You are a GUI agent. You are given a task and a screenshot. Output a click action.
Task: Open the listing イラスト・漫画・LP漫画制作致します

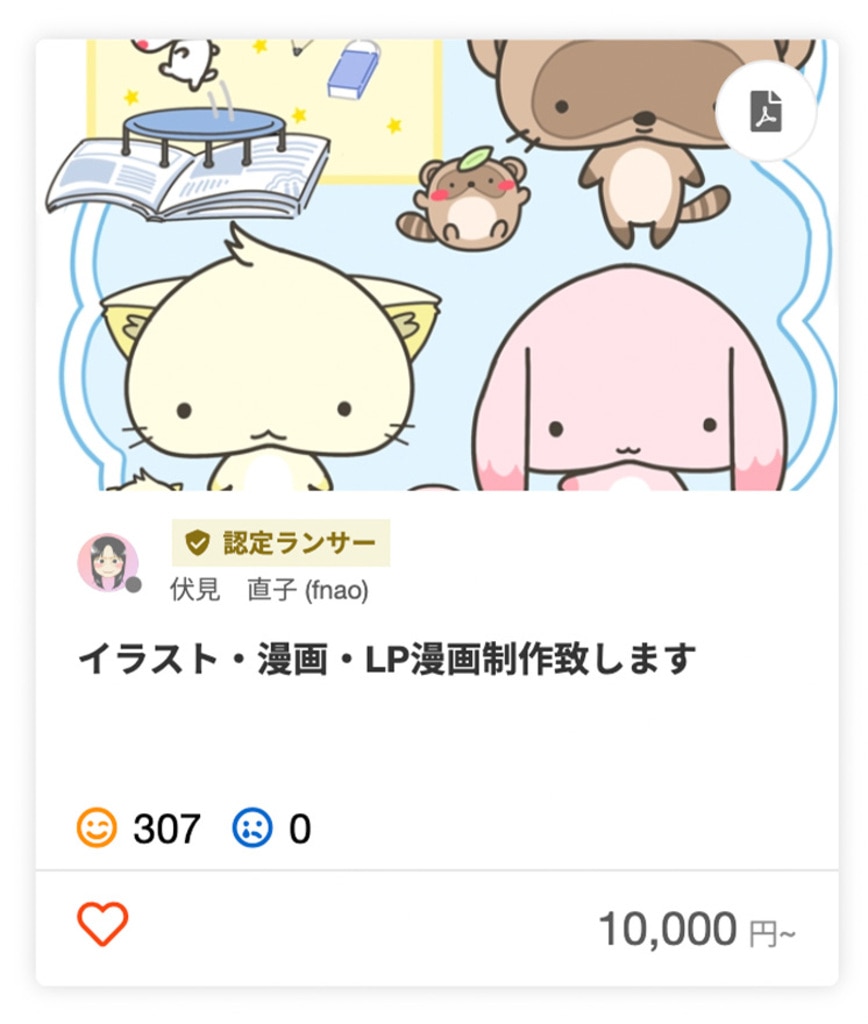(x=386, y=659)
